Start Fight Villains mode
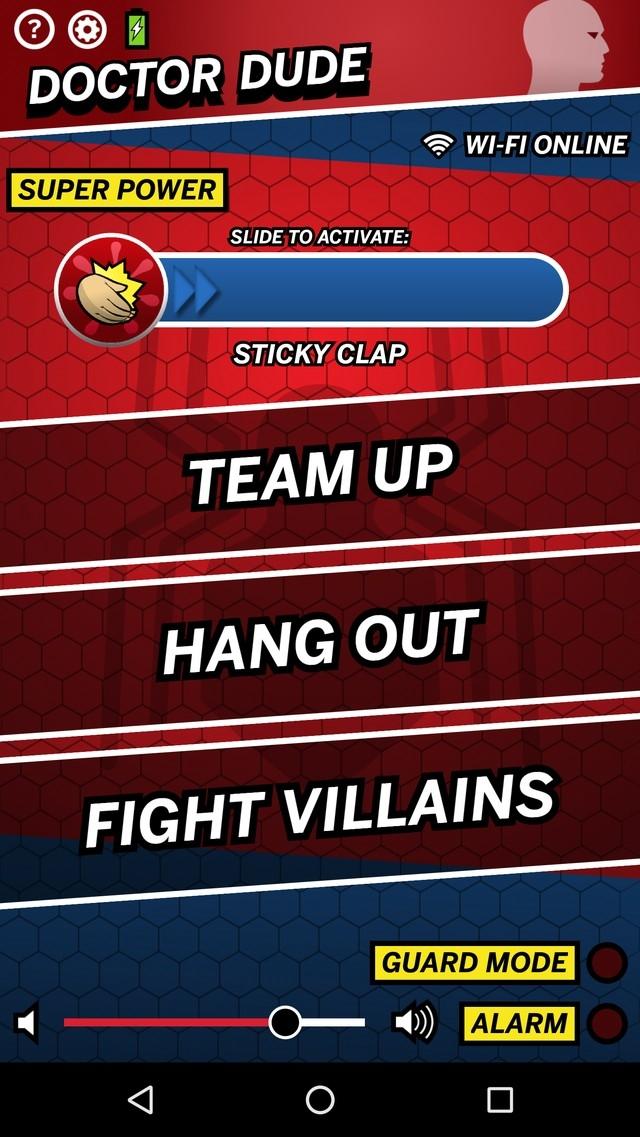This screenshot has height=1137, width=640. pyautogui.click(x=320, y=808)
